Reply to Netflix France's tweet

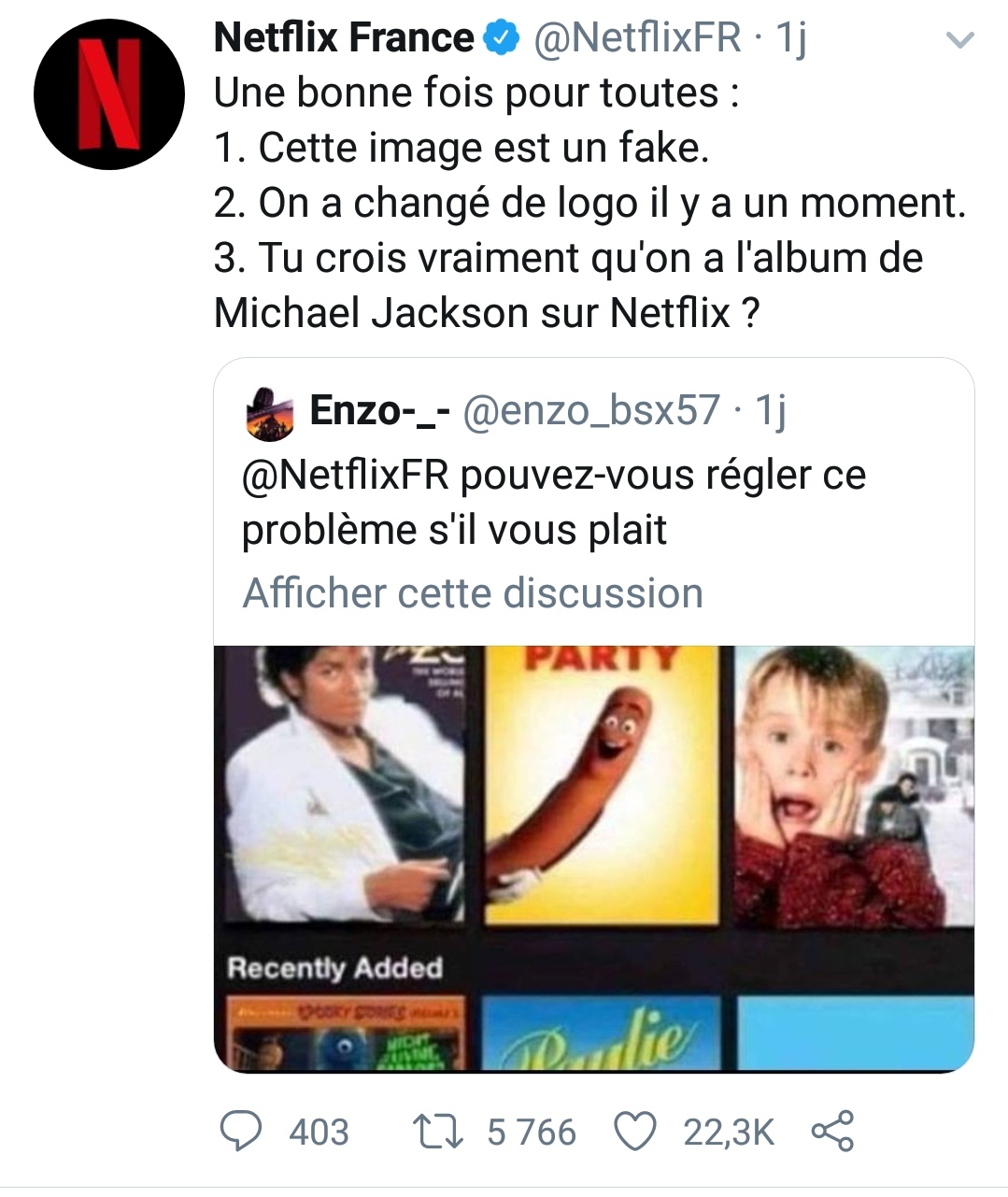pos(241,1131)
